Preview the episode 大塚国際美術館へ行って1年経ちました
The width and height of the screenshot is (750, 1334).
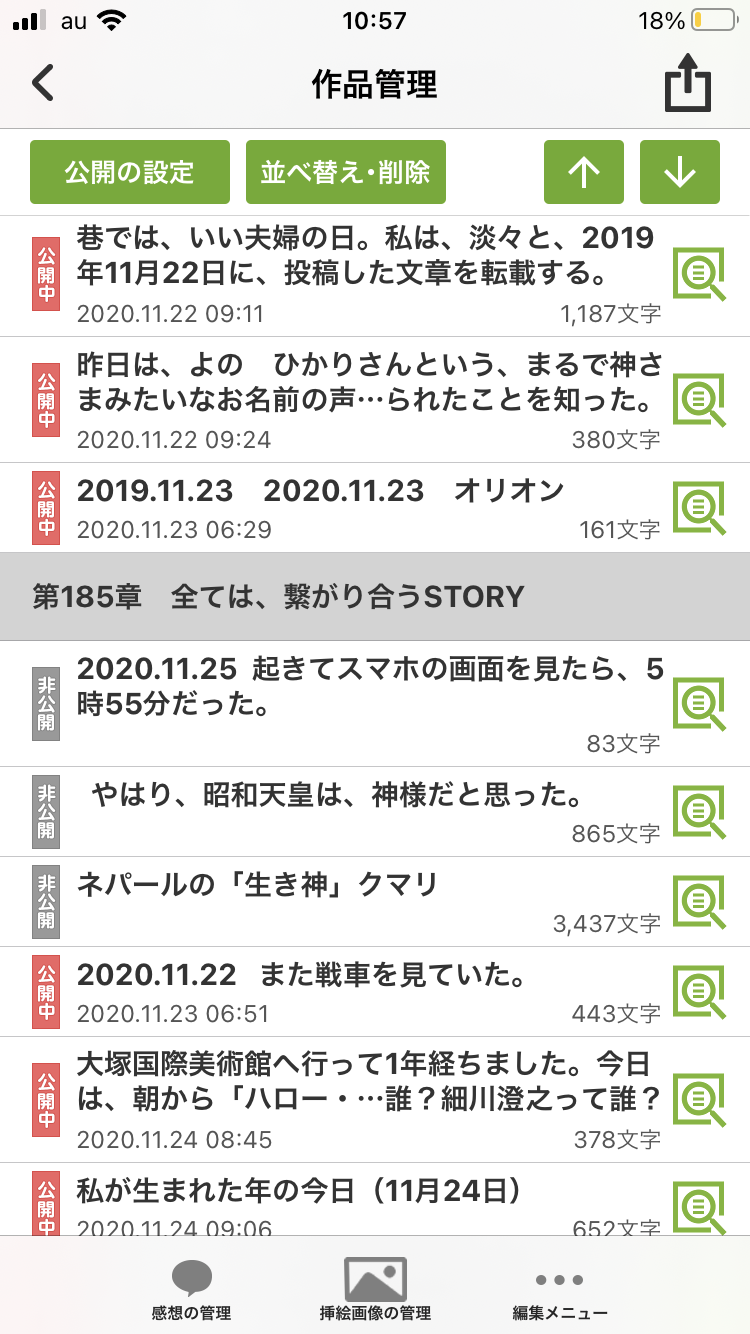[699, 1098]
